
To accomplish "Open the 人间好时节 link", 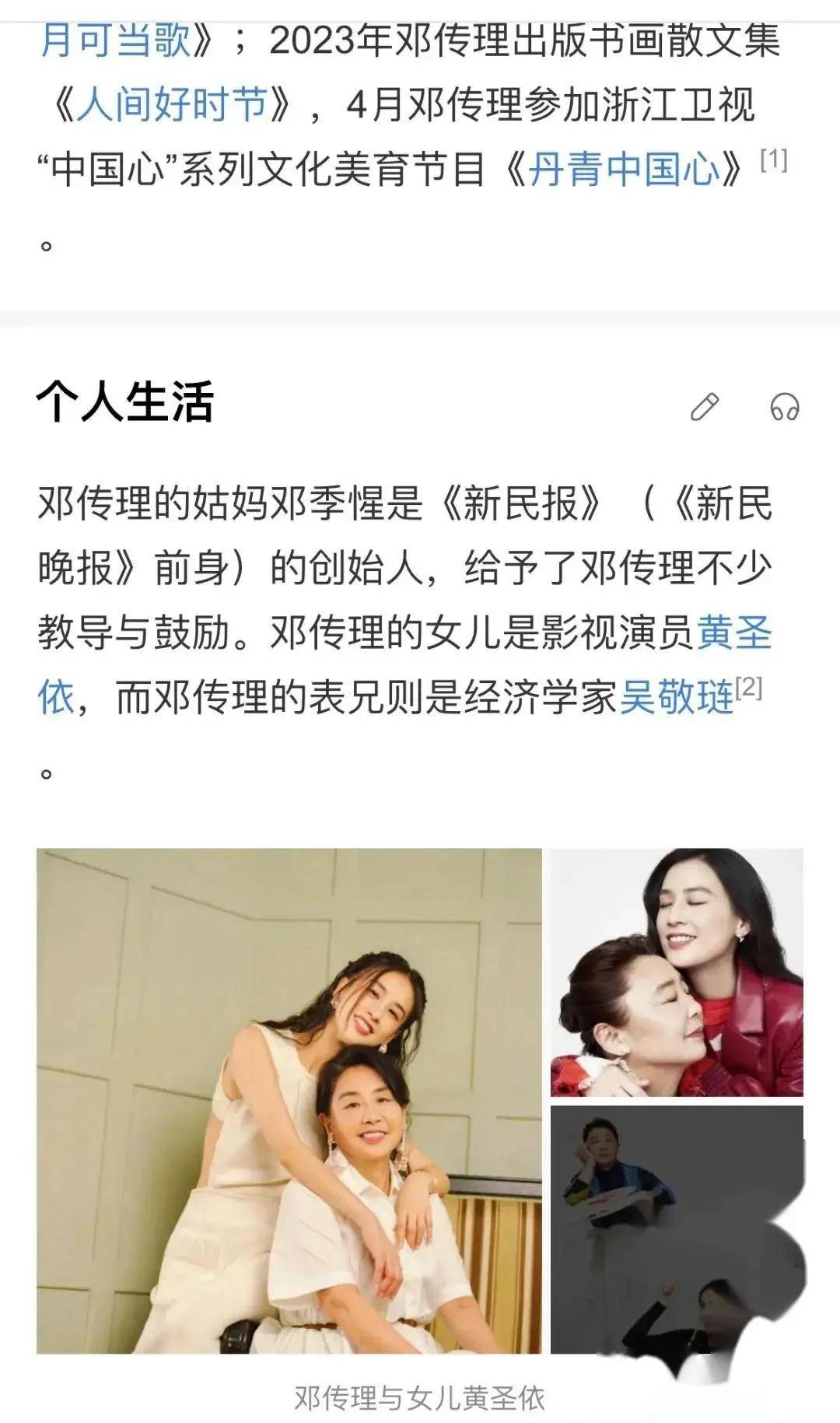I will (x=172, y=105).
